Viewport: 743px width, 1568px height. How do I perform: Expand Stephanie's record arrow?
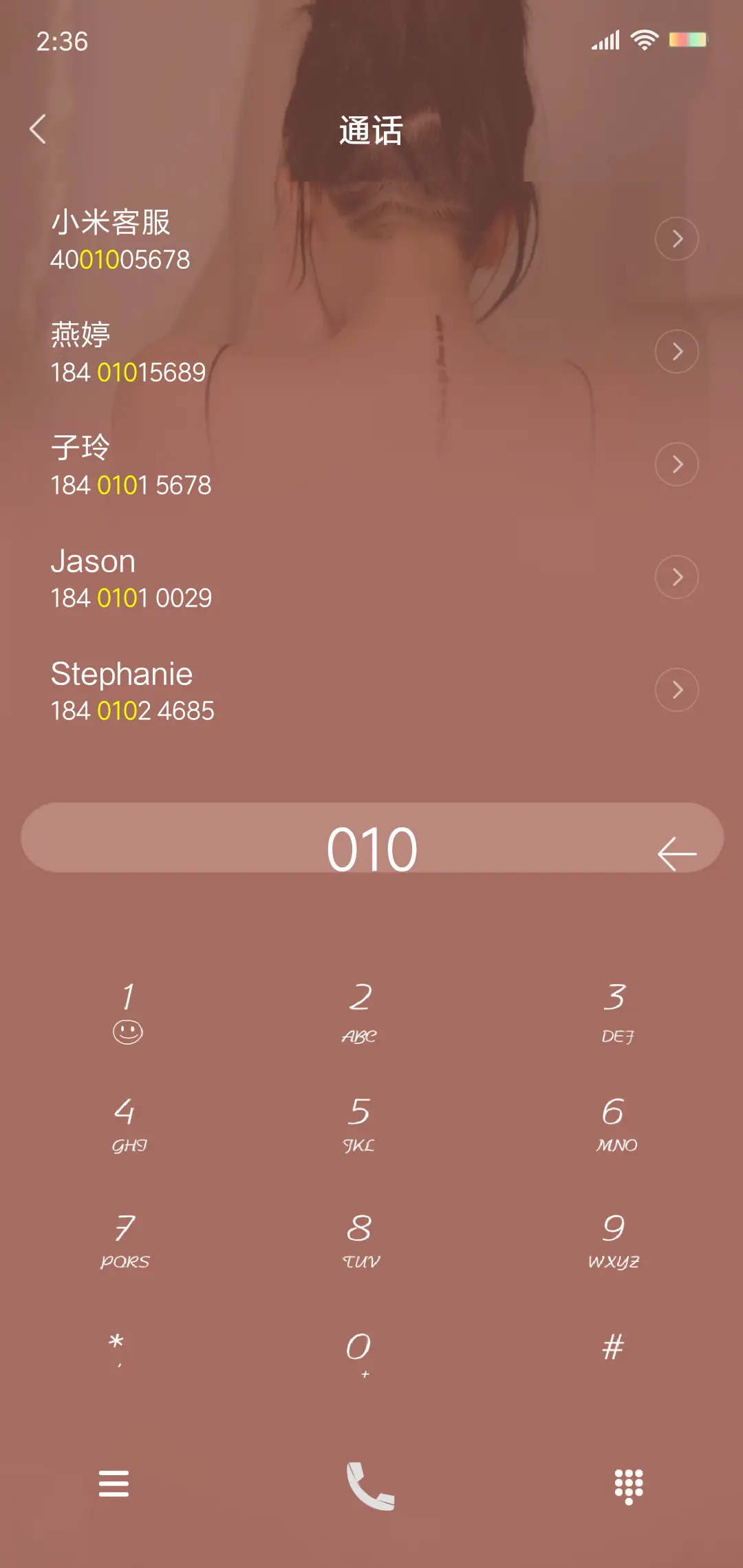coord(677,690)
